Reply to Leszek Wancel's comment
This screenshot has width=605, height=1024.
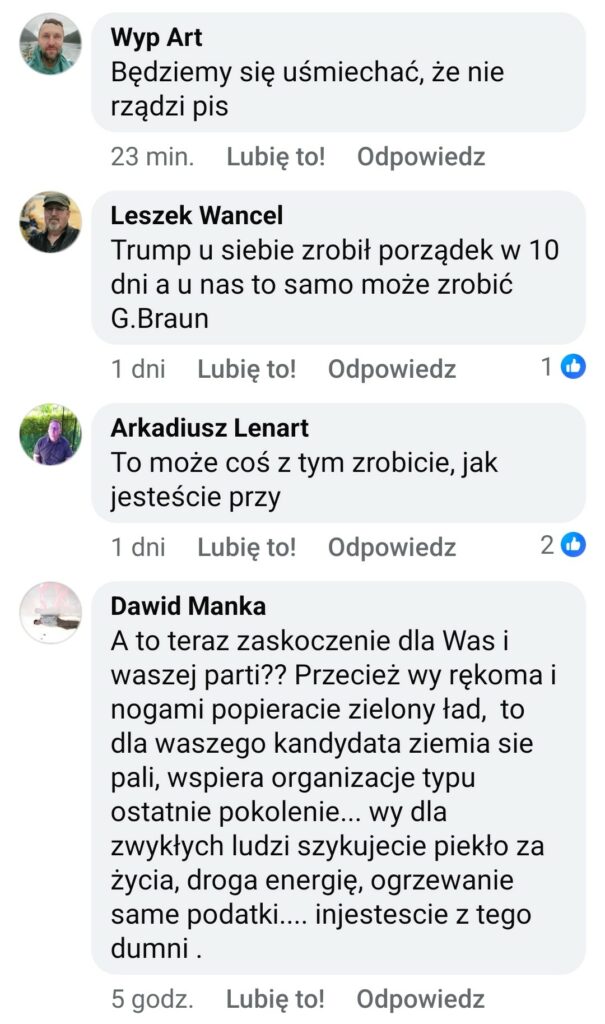392,370
